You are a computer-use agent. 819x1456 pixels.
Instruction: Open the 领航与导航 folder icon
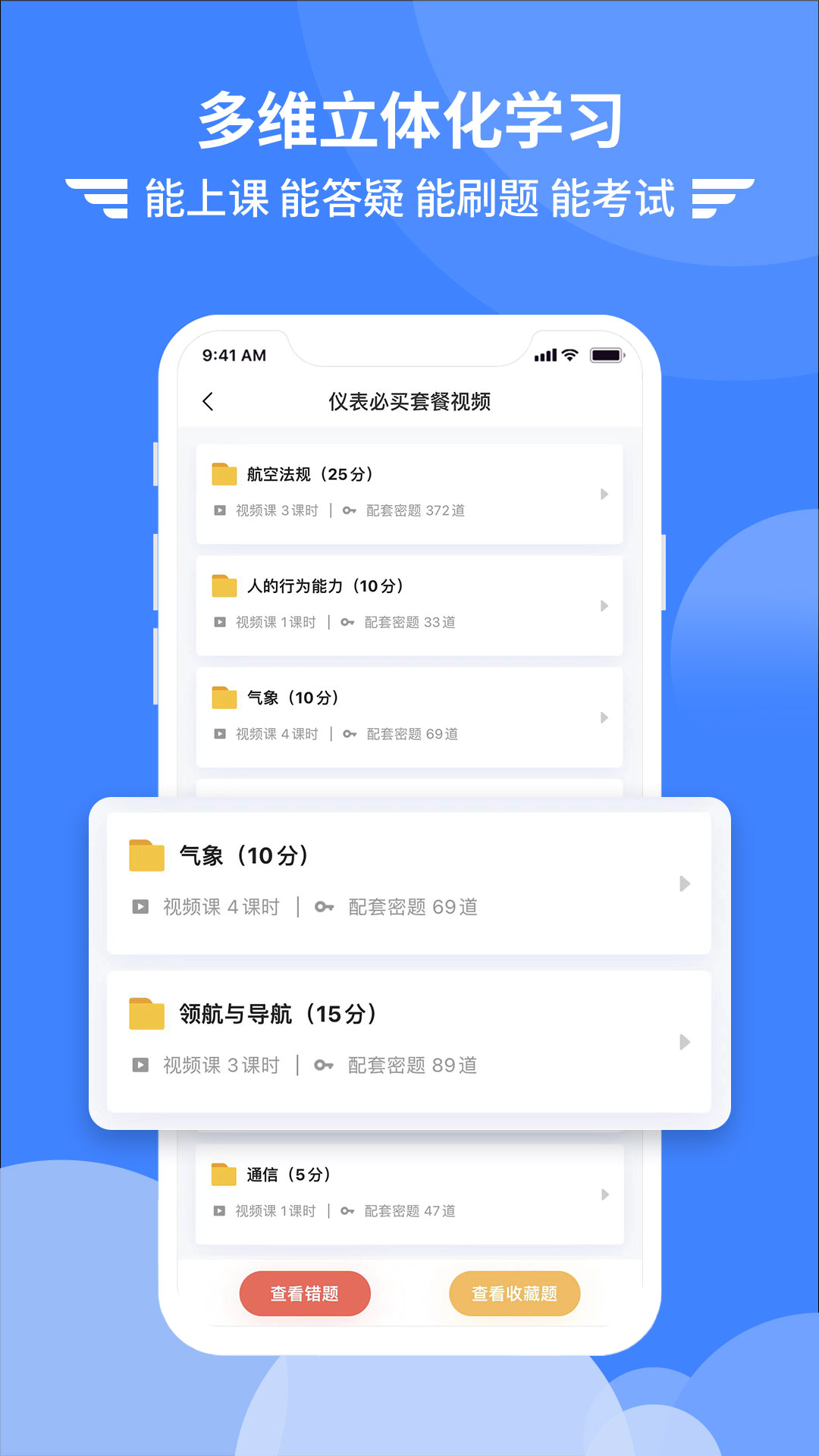click(149, 1012)
